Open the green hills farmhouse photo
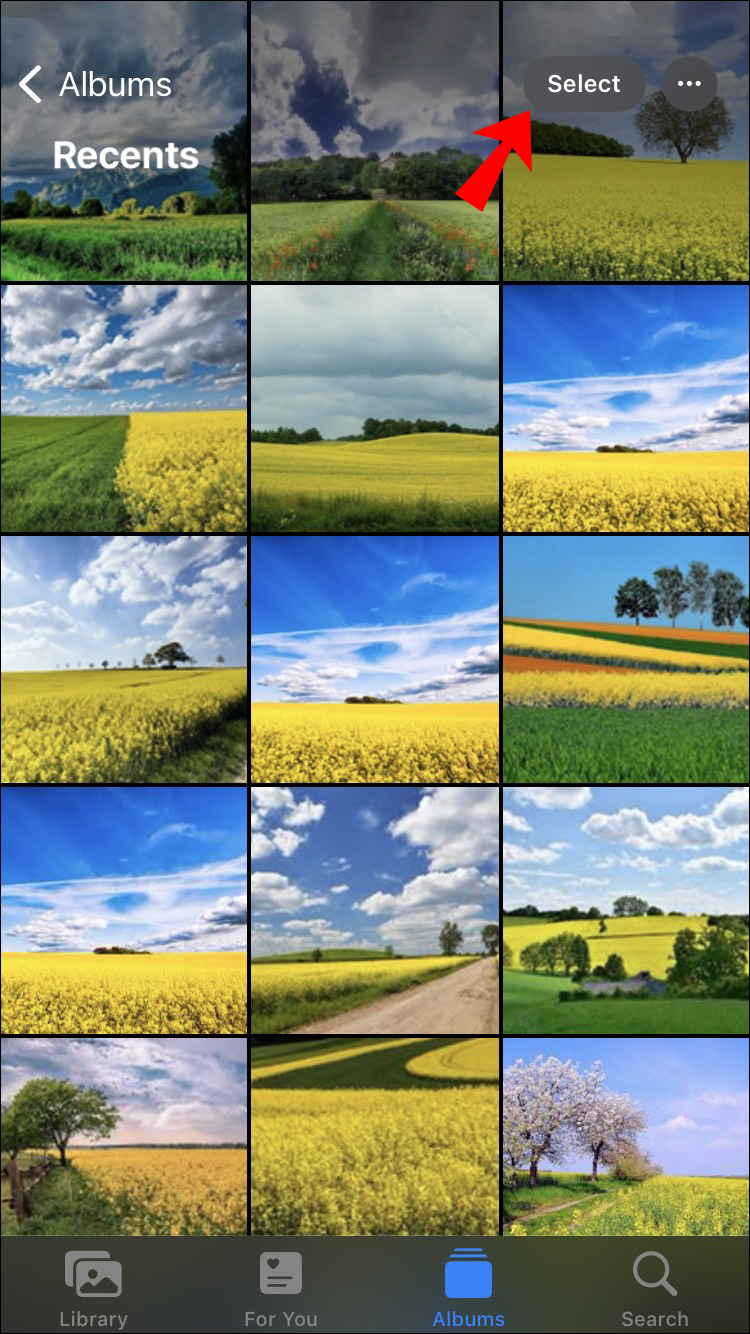Image resolution: width=750 pixels, height=1334 pixels. [626, 910]
